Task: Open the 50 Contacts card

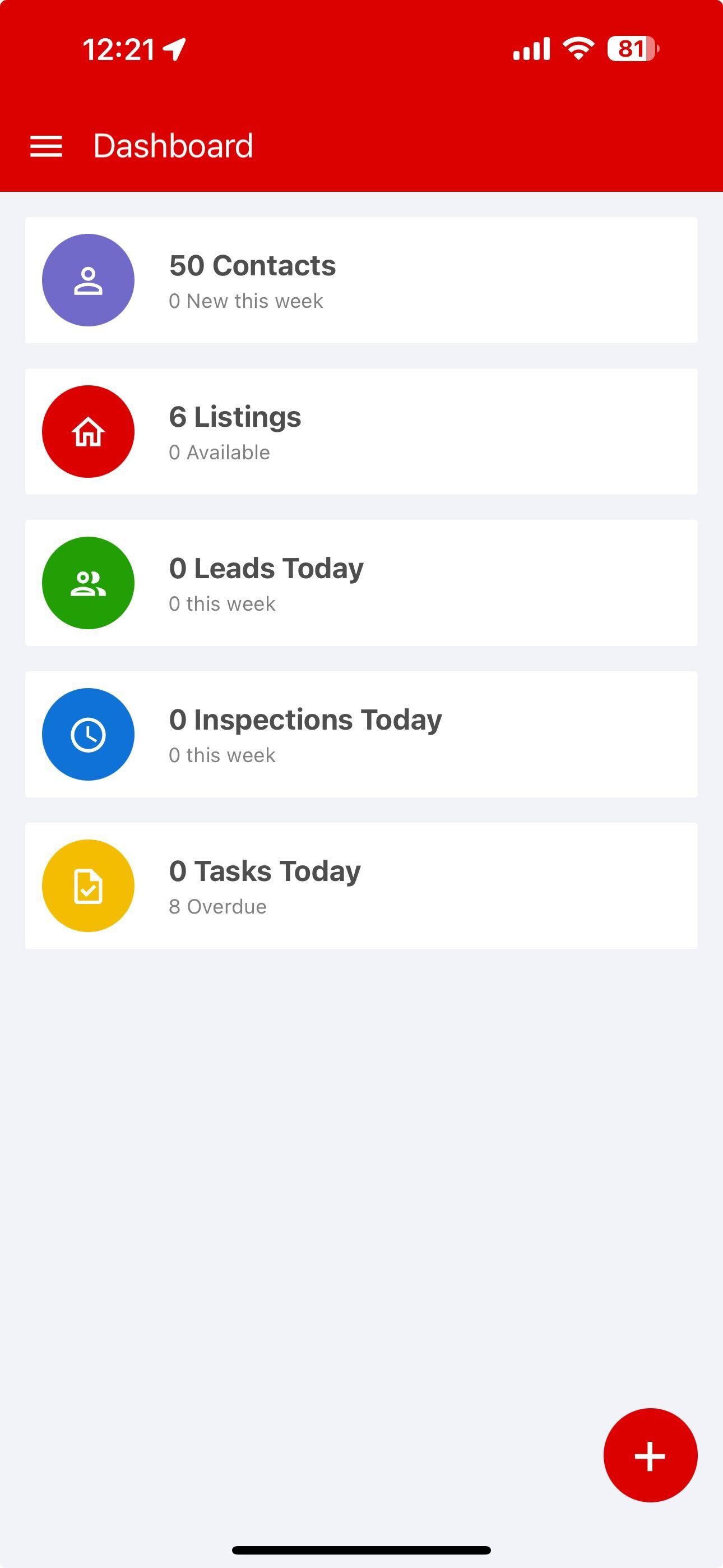Action: 361,280
